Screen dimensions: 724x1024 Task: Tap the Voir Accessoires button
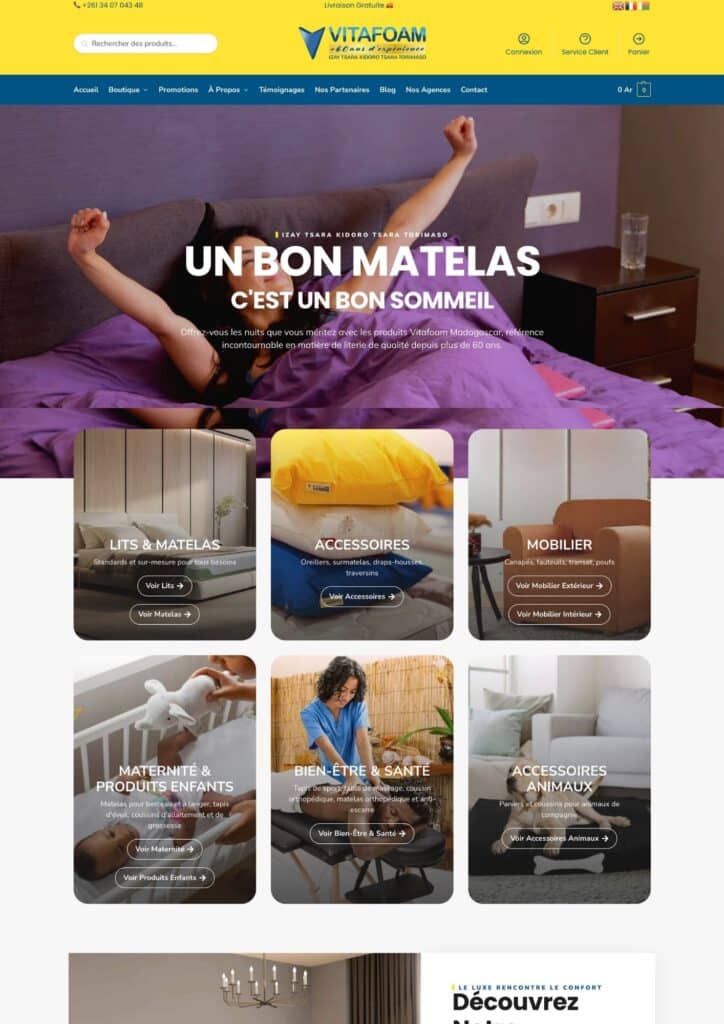tap(362, 596)
